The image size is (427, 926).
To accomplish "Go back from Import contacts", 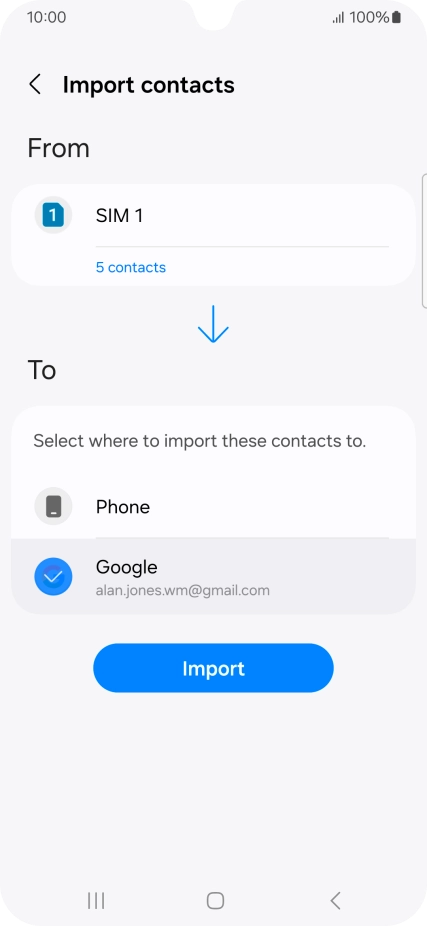I will (35, 84).
